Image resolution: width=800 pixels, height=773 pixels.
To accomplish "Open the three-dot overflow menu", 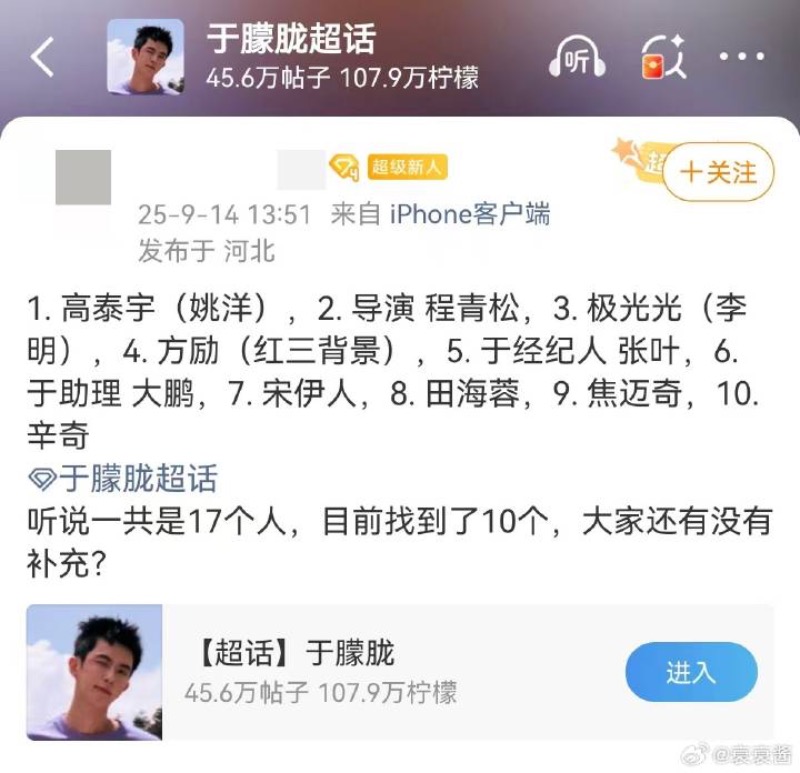I will 741,57.
